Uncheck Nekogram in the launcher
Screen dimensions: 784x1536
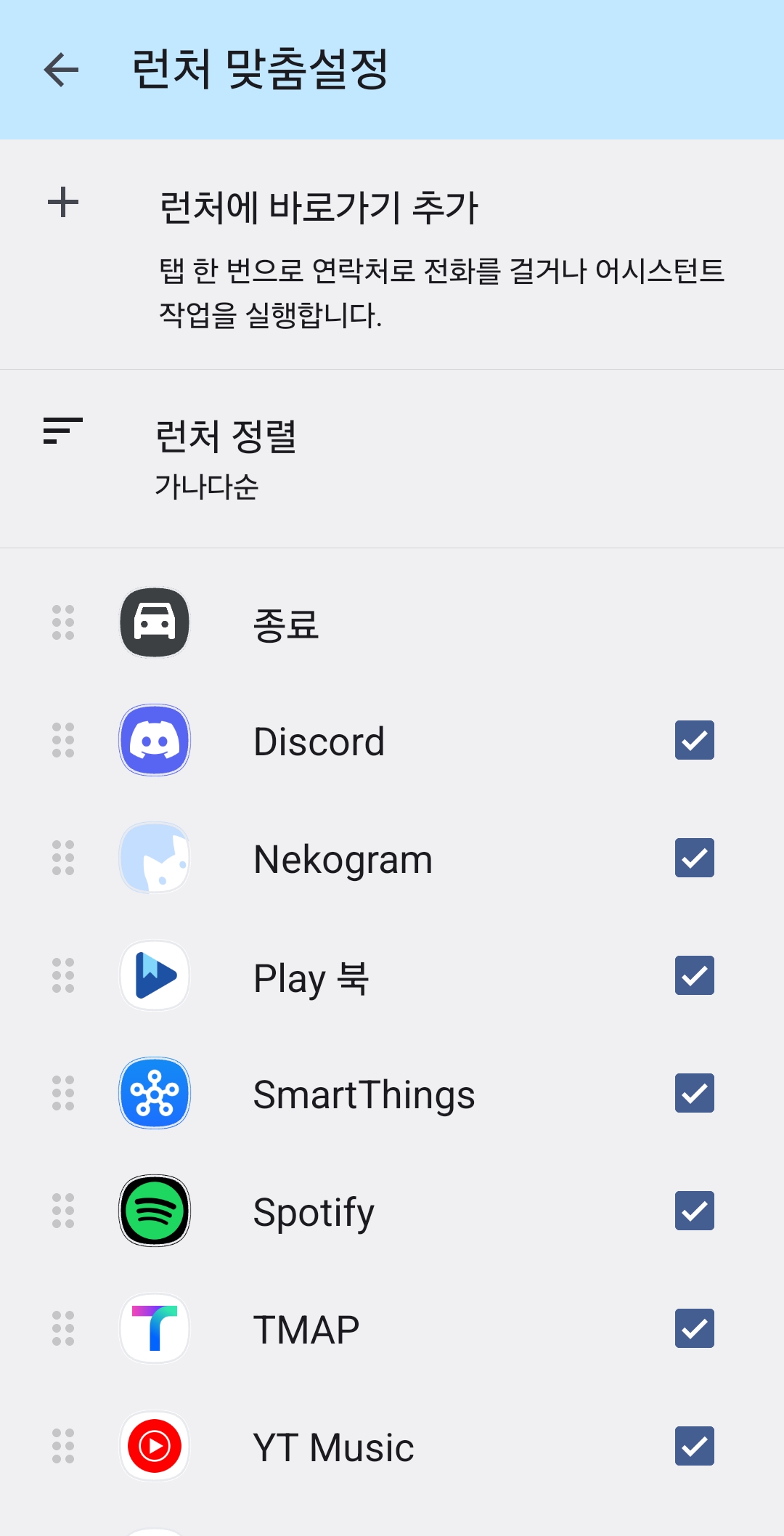(694, 858)
